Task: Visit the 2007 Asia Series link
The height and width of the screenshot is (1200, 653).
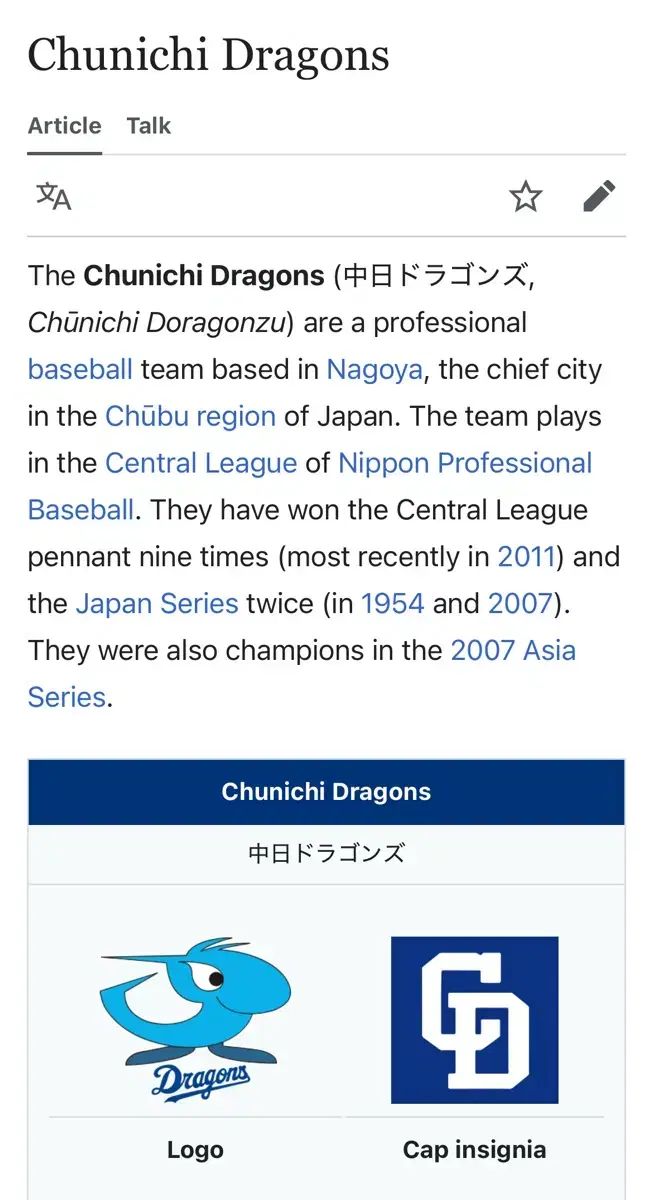Action: pos(513,651)
